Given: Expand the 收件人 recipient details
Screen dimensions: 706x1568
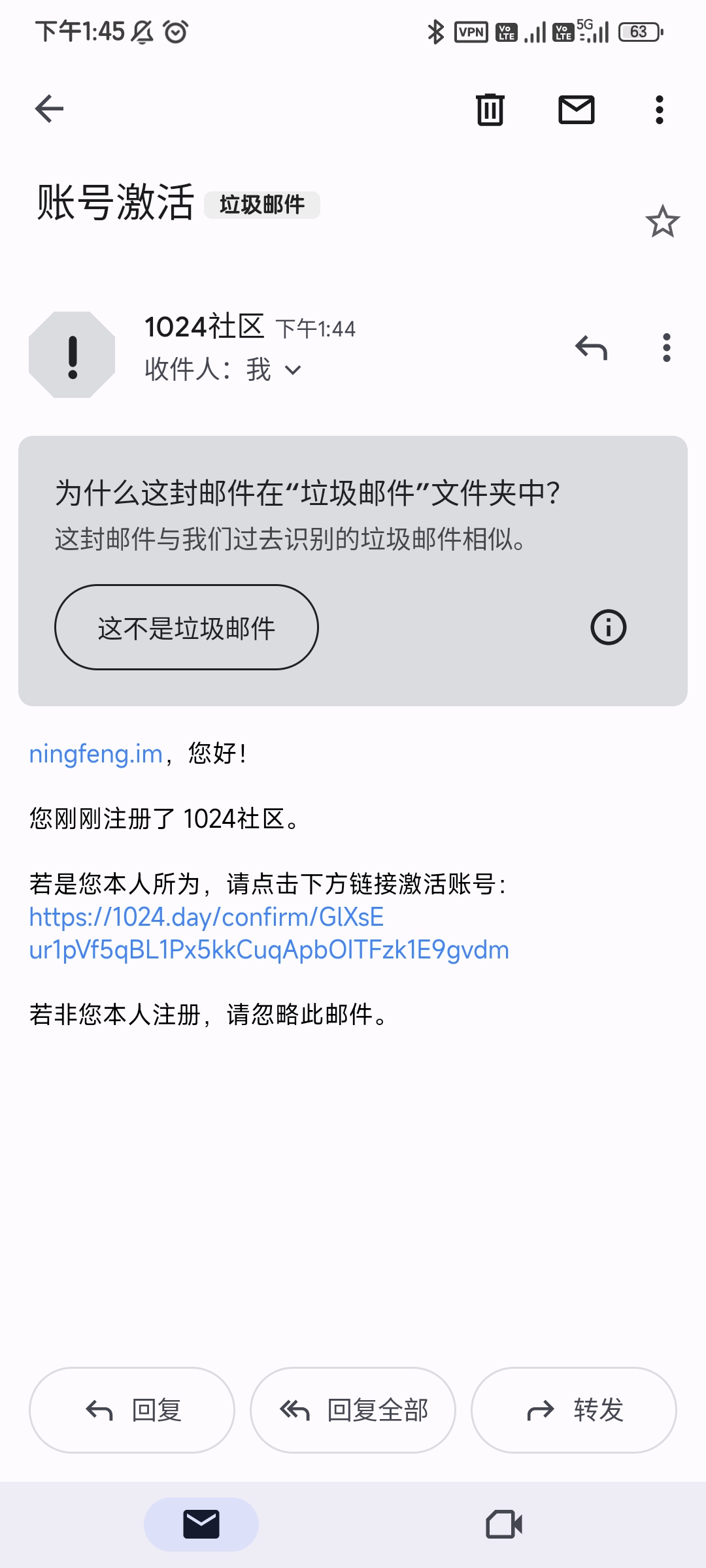Looking at the screenshot, I should click(293, 370).
